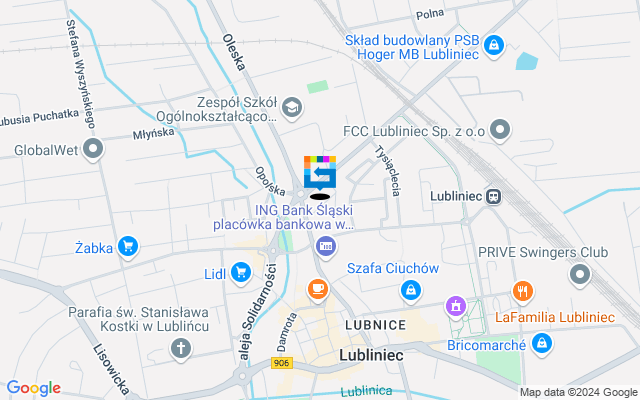Select the Bricomarché store pin
This screenshot has height=400, width=640.
[x=541, y=343]
